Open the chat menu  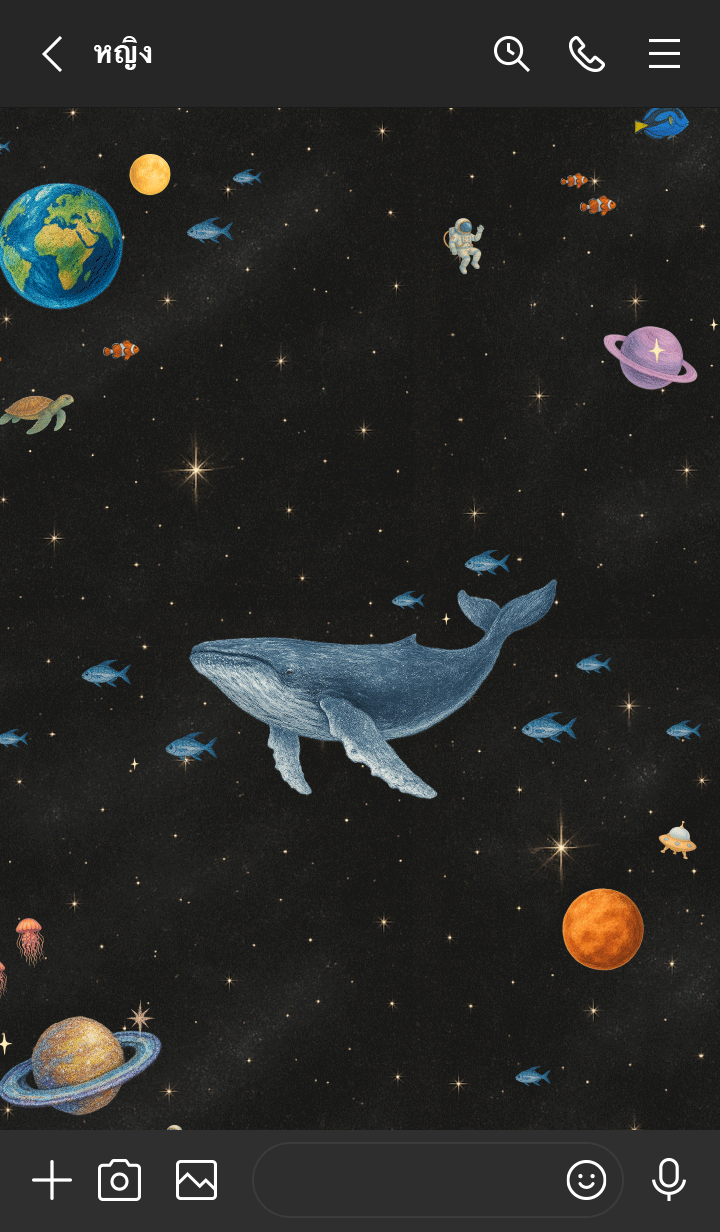pyautogui.click(x=664, y=54)
